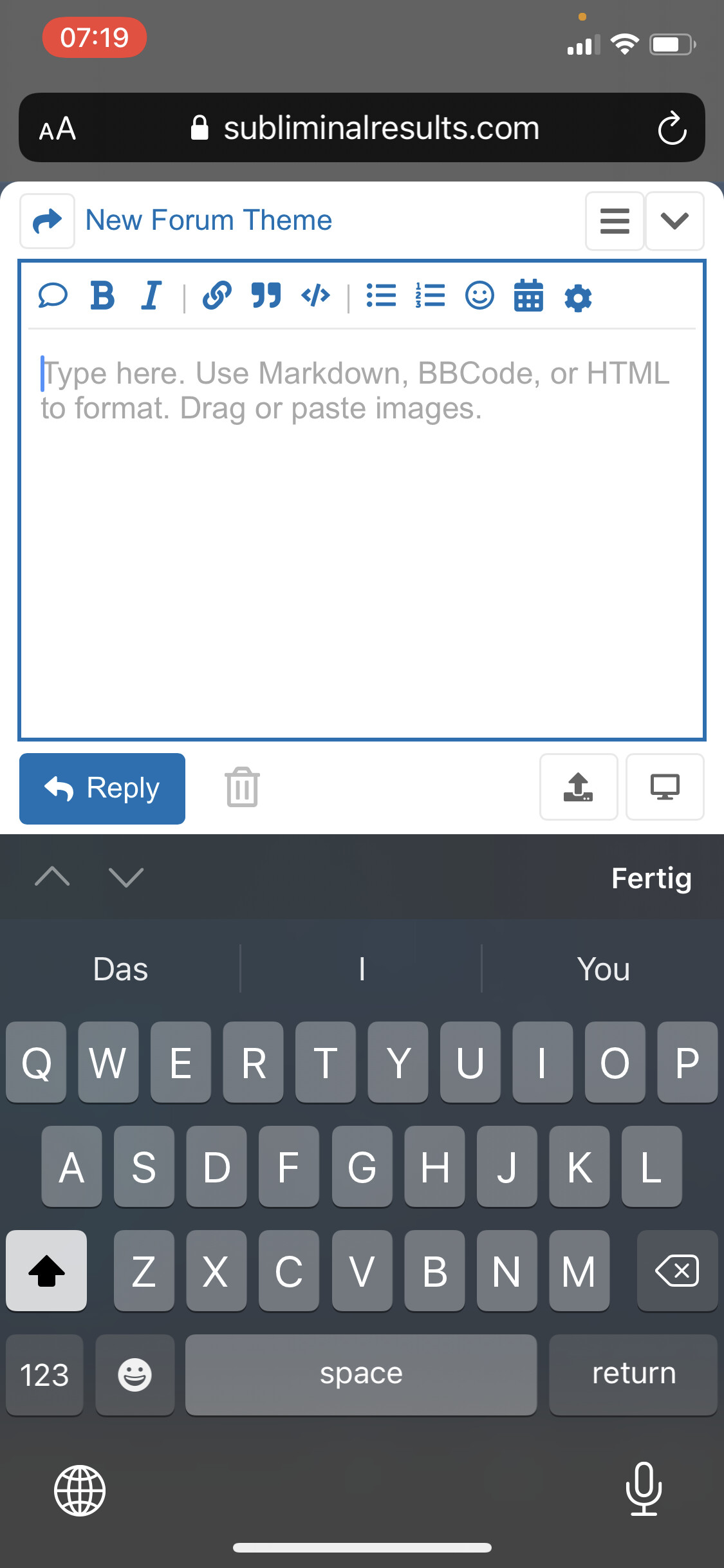Tap the speech bubble toolbar icon

(53, 295)
